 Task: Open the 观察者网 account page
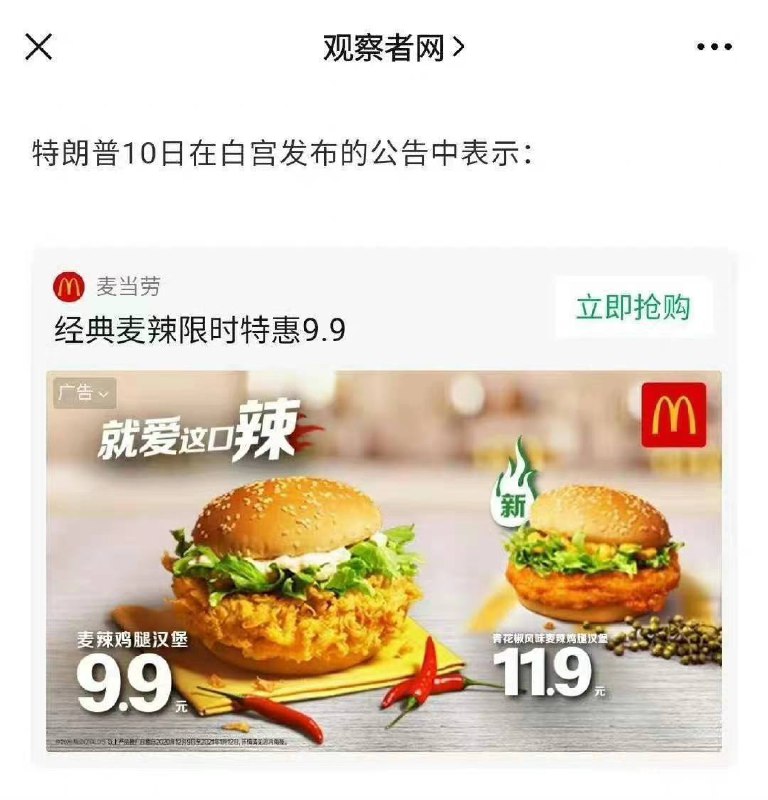tap(393, 48)
